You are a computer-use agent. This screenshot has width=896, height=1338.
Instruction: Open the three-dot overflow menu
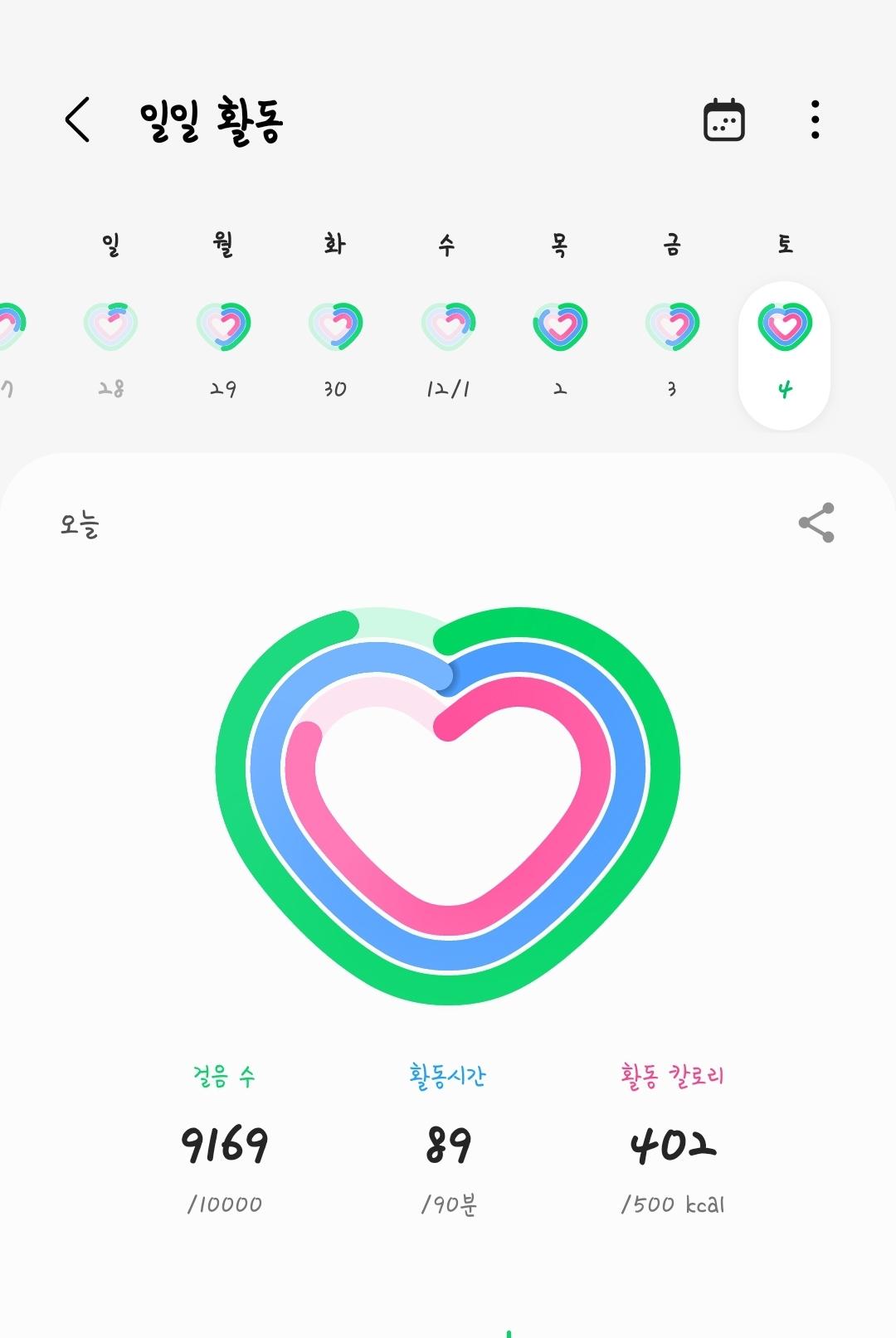815,120
